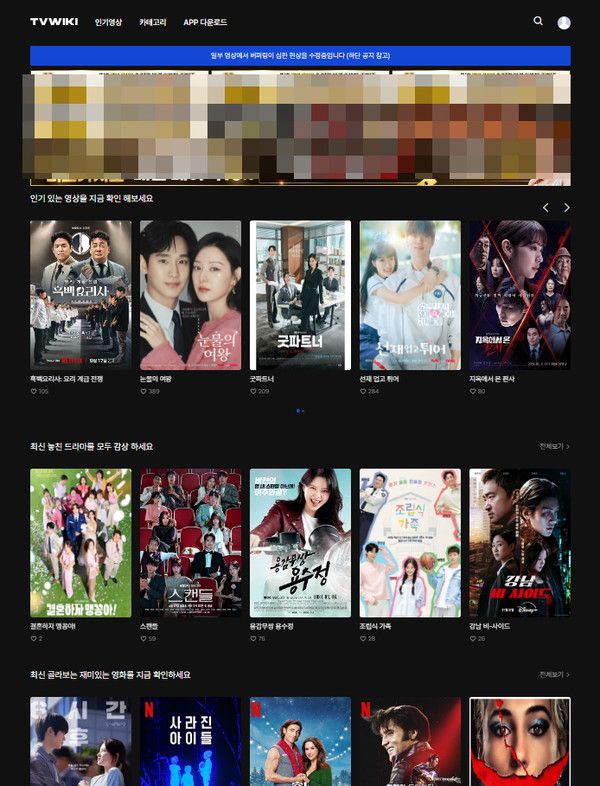Go to 인기영상 section
Screen dimensions: 600x786
tap(108, 22)
